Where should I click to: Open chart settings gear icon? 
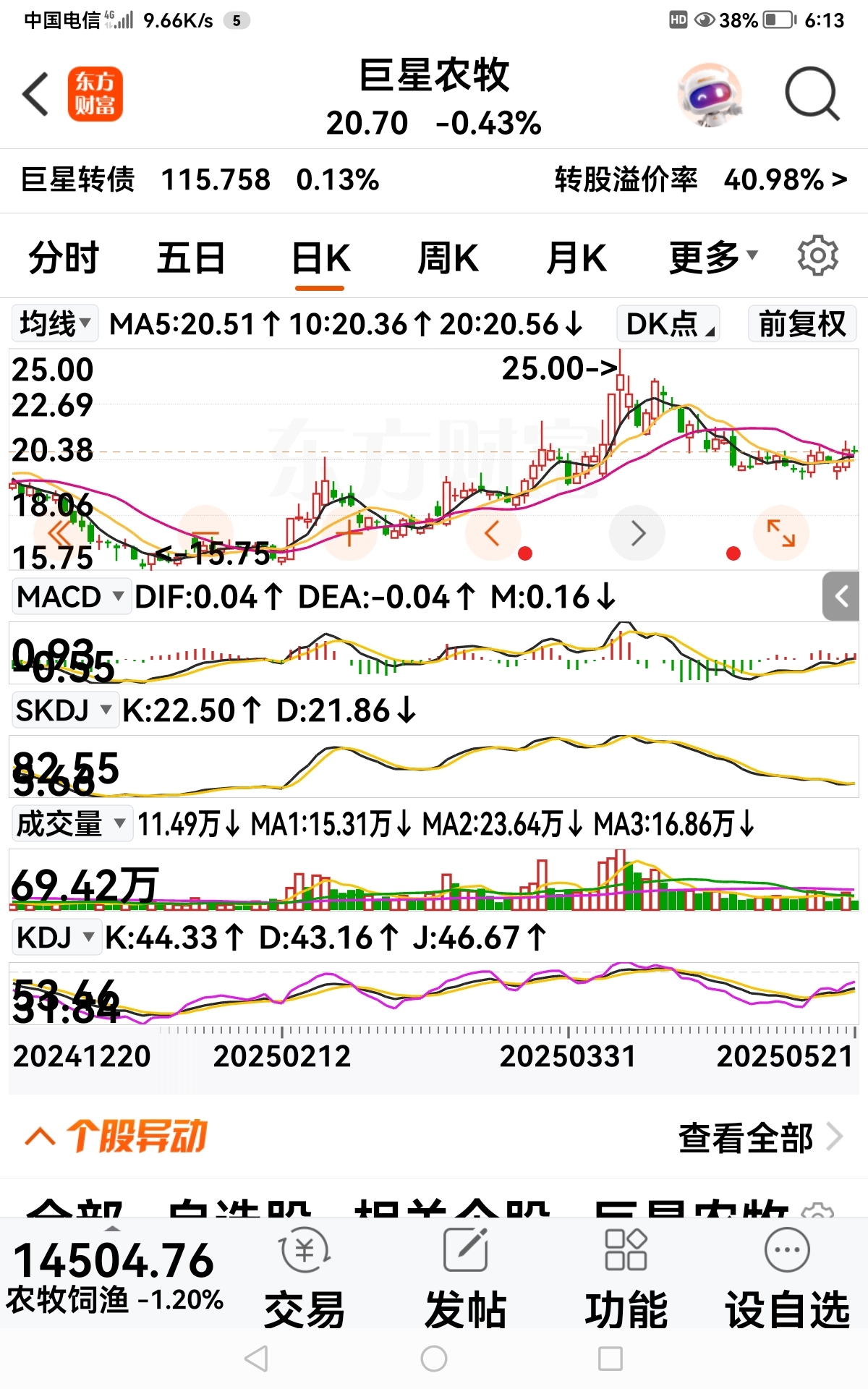[x=817, y=255]
